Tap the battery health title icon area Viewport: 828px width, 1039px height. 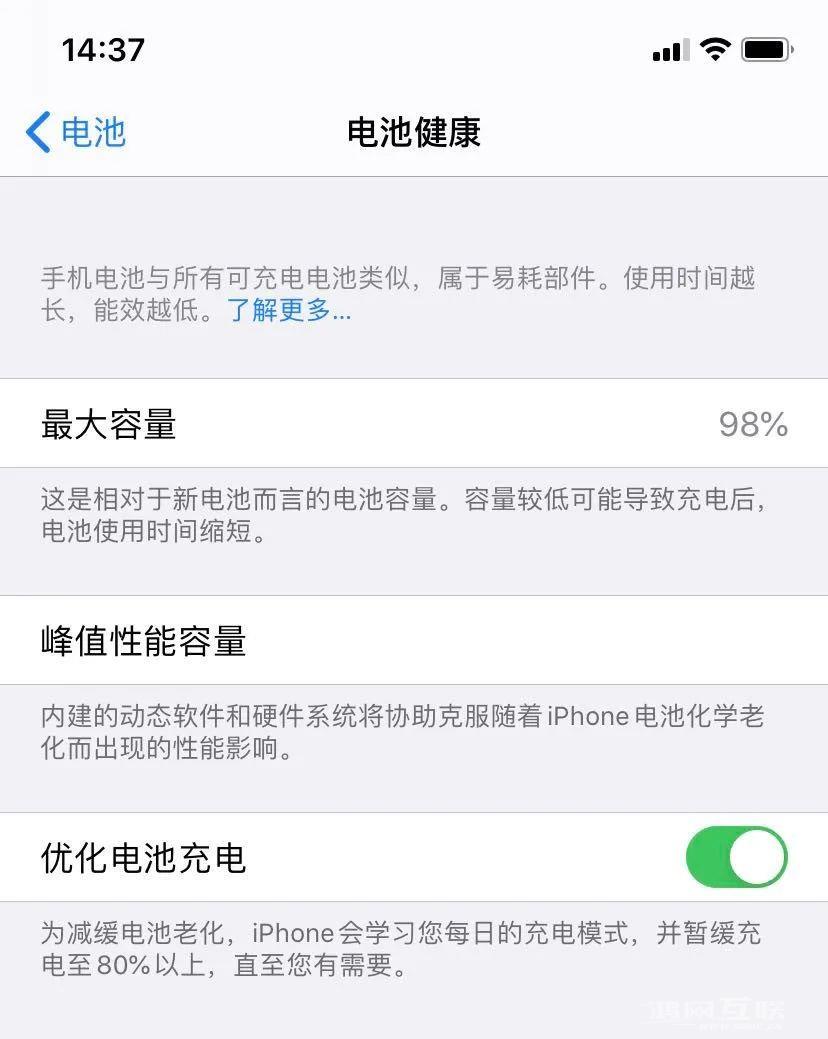click(413, 132)
